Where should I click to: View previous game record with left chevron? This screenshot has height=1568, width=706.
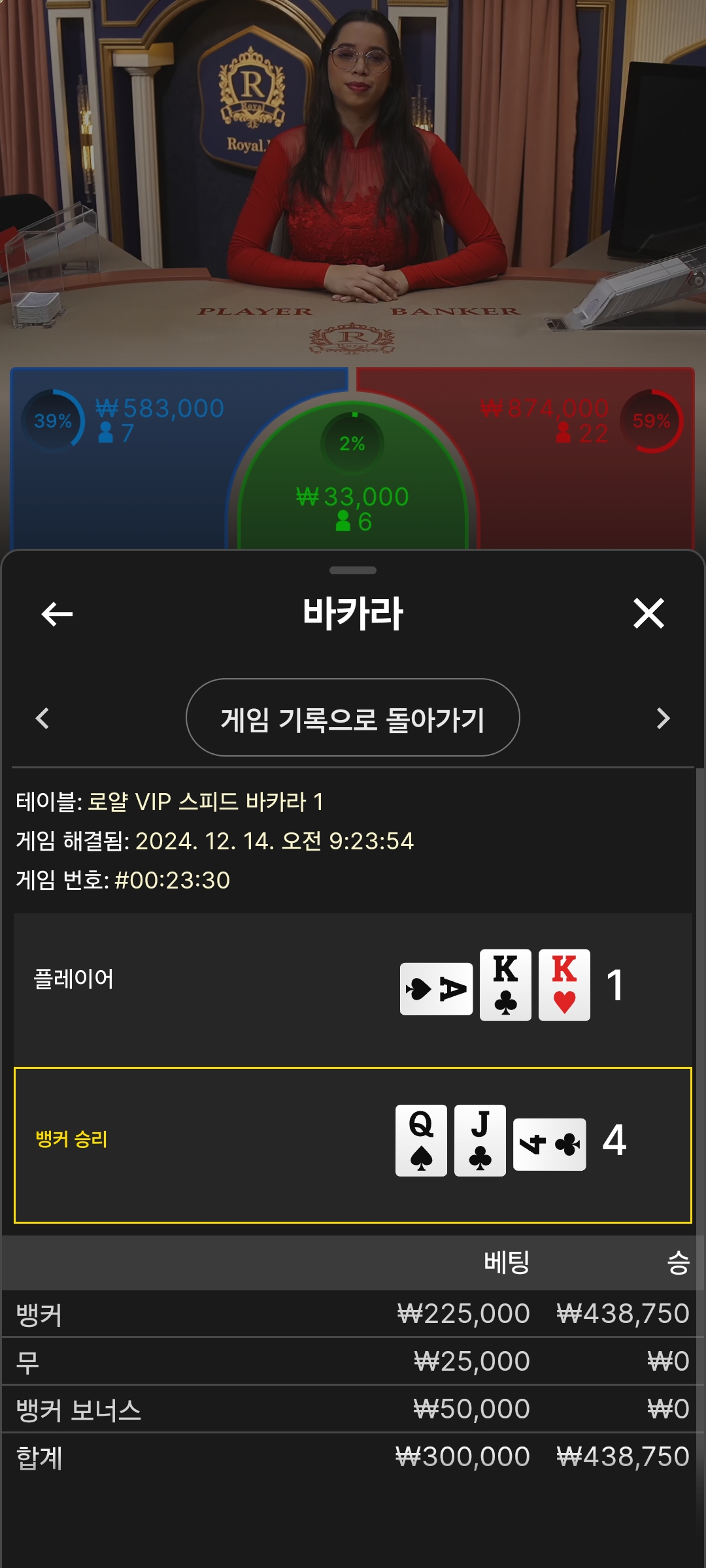[x=43, y=718]
